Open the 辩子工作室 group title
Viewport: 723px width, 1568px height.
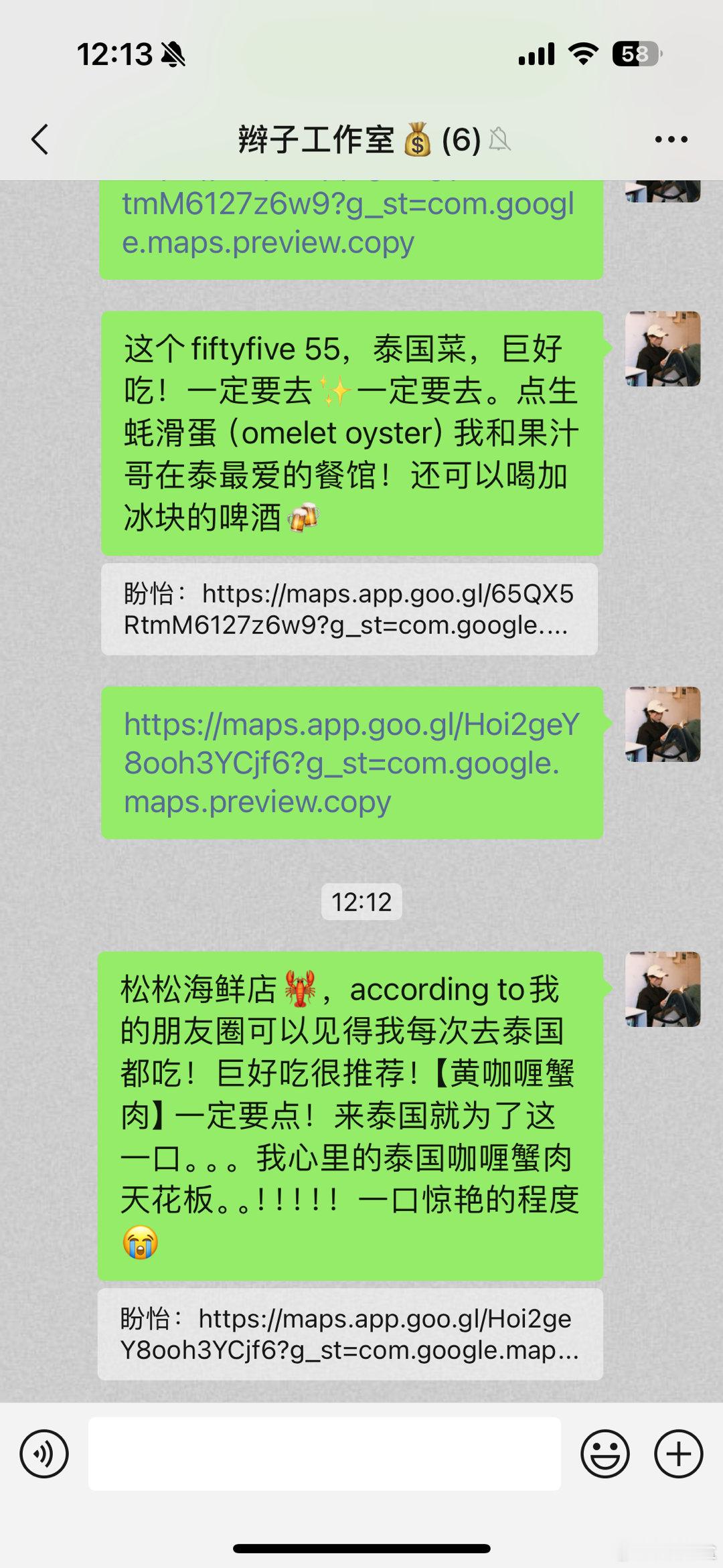[x=315, y=141]
